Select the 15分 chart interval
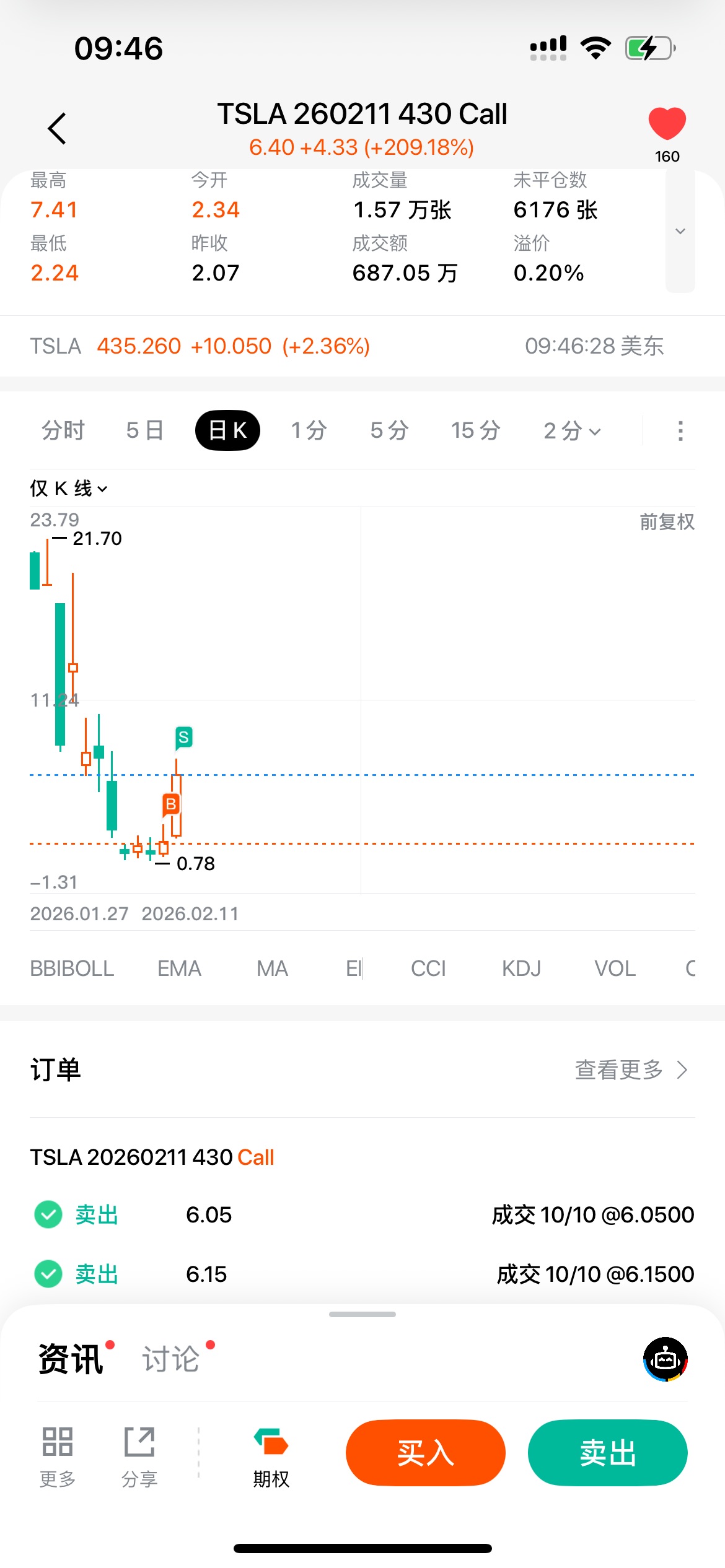Image resolution: width=725 pixels, height=1568 pixels. pyautogui.click(x=475, y=430)
